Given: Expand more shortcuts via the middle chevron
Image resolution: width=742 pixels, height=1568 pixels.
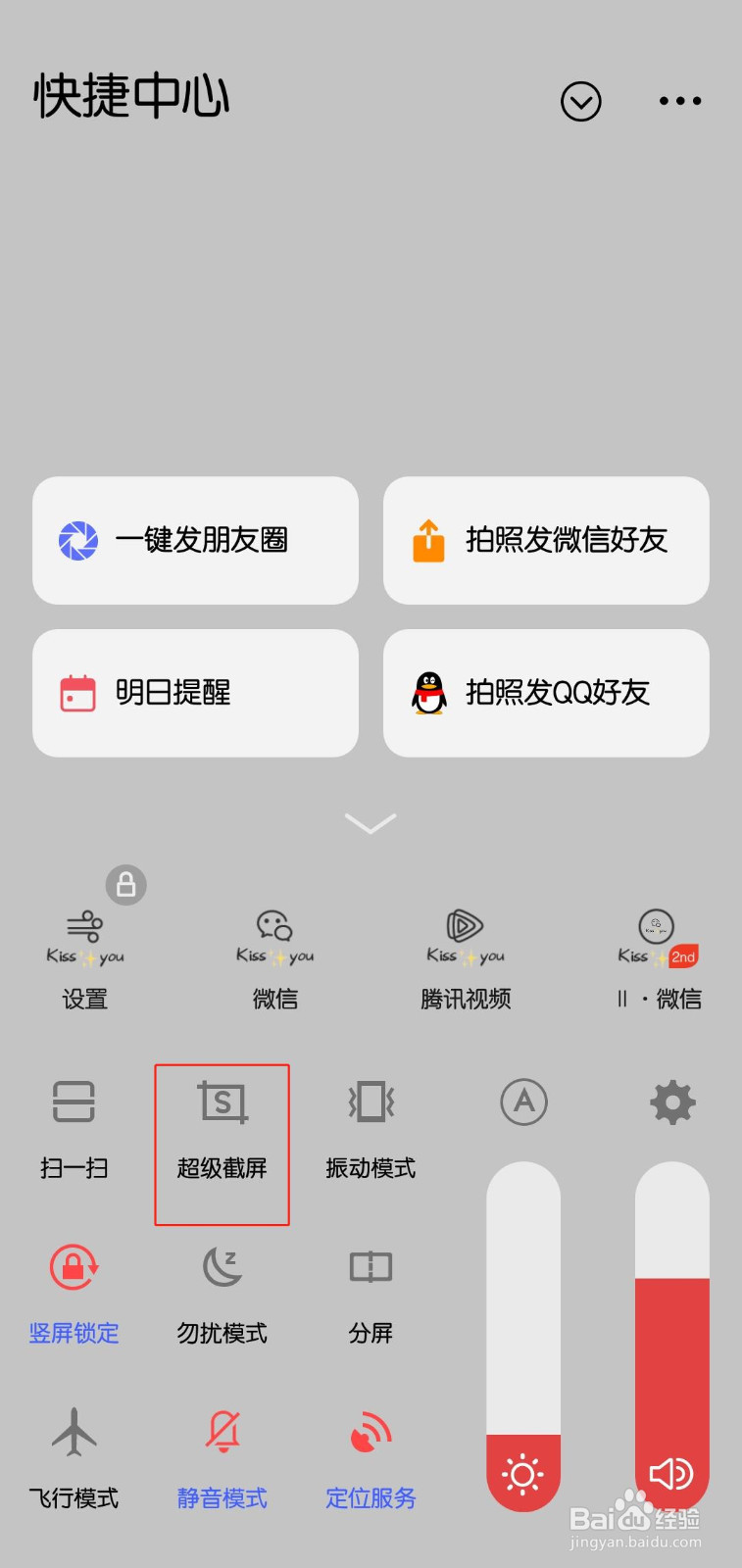Looking at the screenshot, I should click(370, 825).
